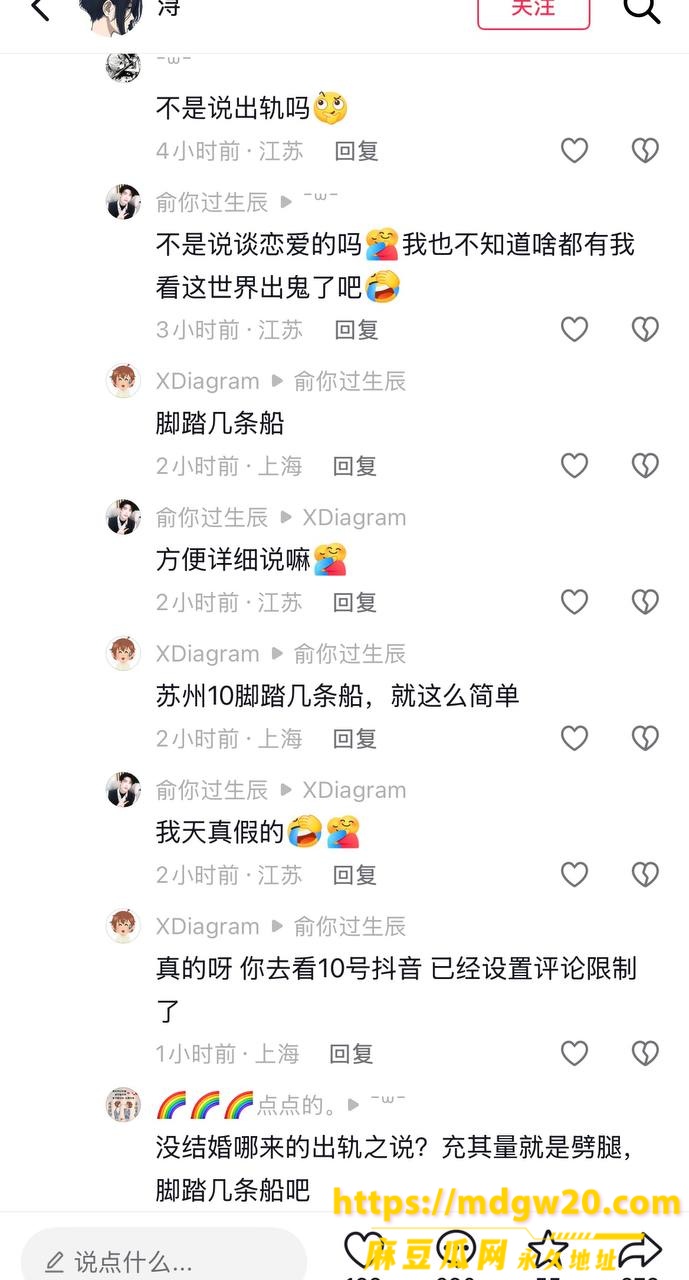Image resolution: width=689 pixels, height=1280 pixels.
Task: Open the 说点什么 comment input box
Action: coord(164,1260)
